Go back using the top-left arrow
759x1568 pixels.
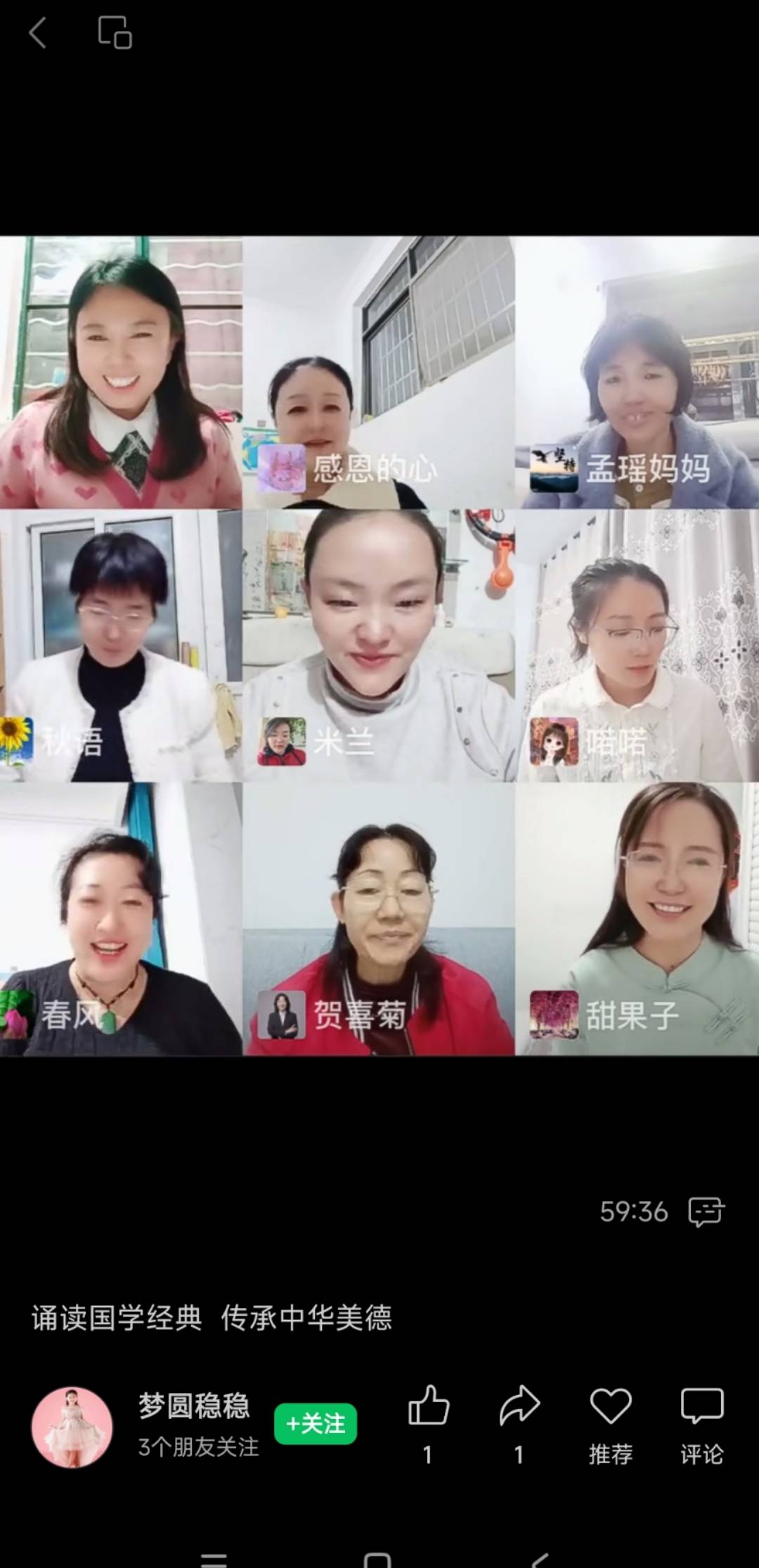[x=38, y=33]
